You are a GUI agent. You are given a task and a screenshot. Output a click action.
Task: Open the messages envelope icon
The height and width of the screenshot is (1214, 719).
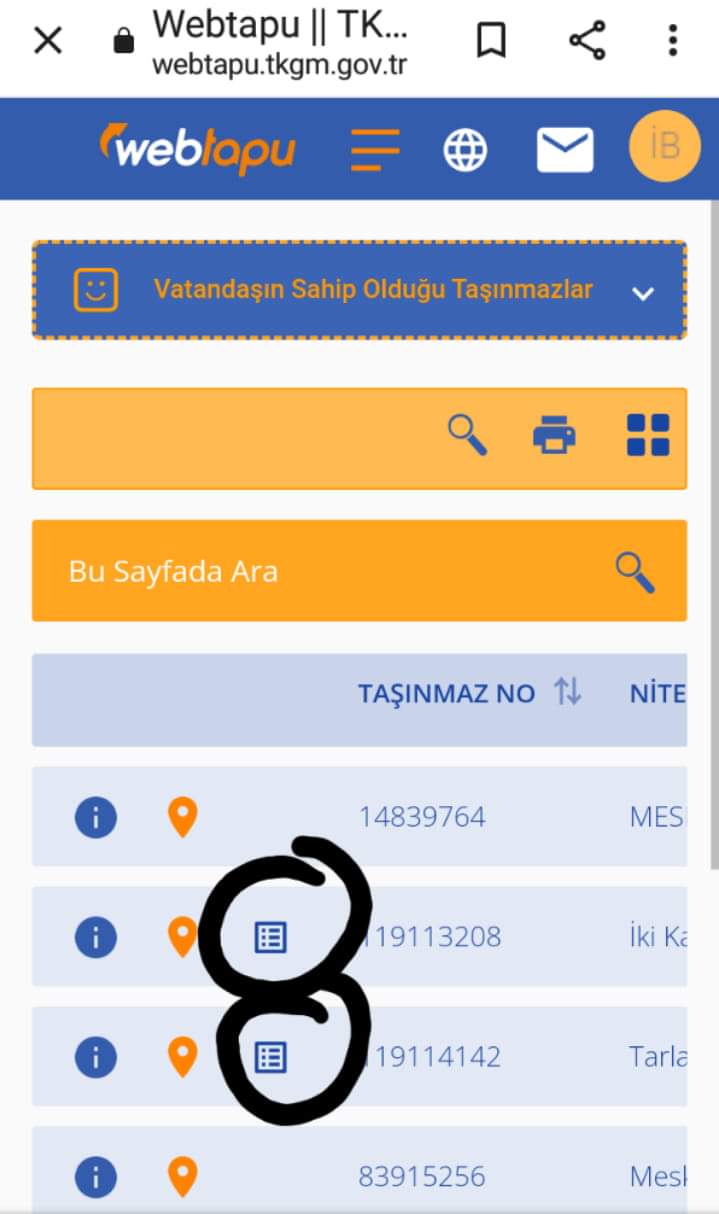[565, 151]
